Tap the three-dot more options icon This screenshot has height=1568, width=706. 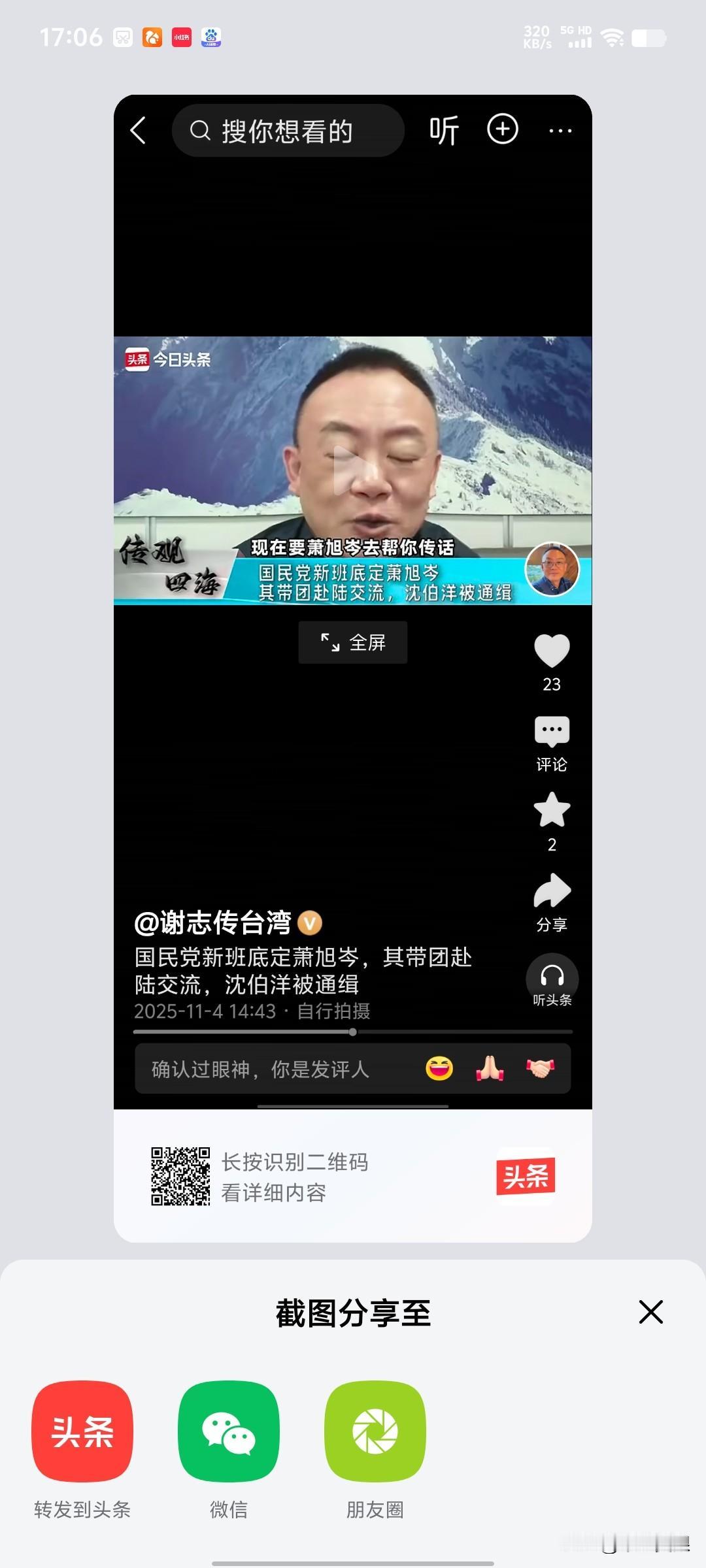(560, 131)
